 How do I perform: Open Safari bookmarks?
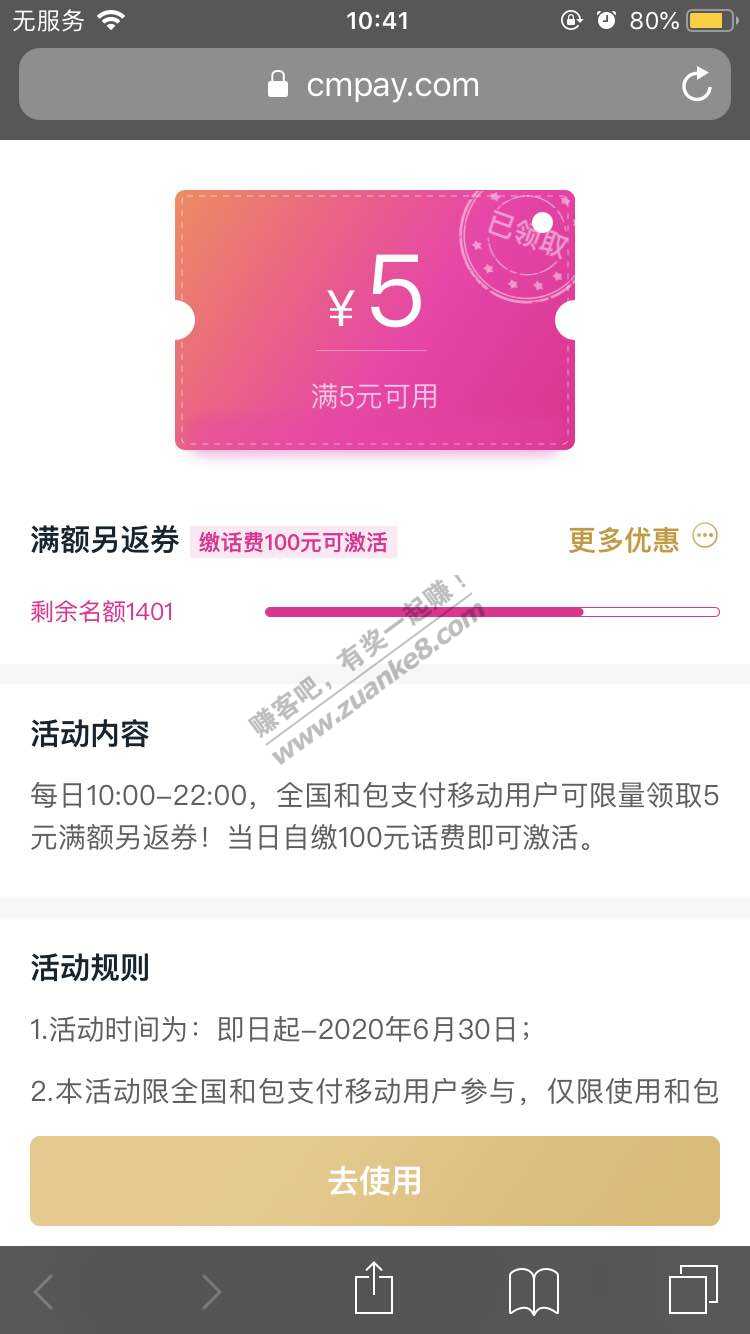(533, 1291)
